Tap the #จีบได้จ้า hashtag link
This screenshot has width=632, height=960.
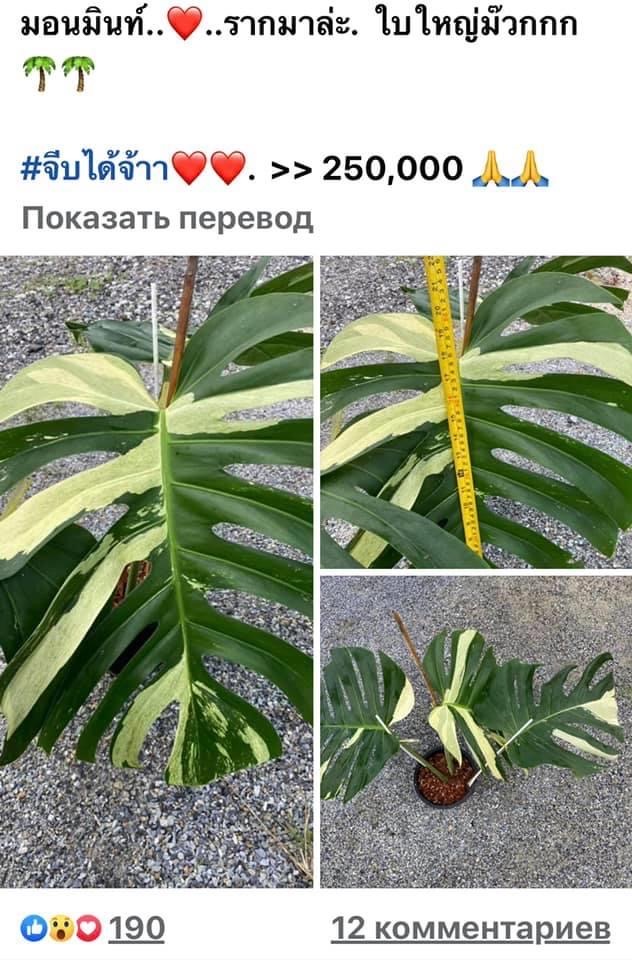tap(95, 169)
